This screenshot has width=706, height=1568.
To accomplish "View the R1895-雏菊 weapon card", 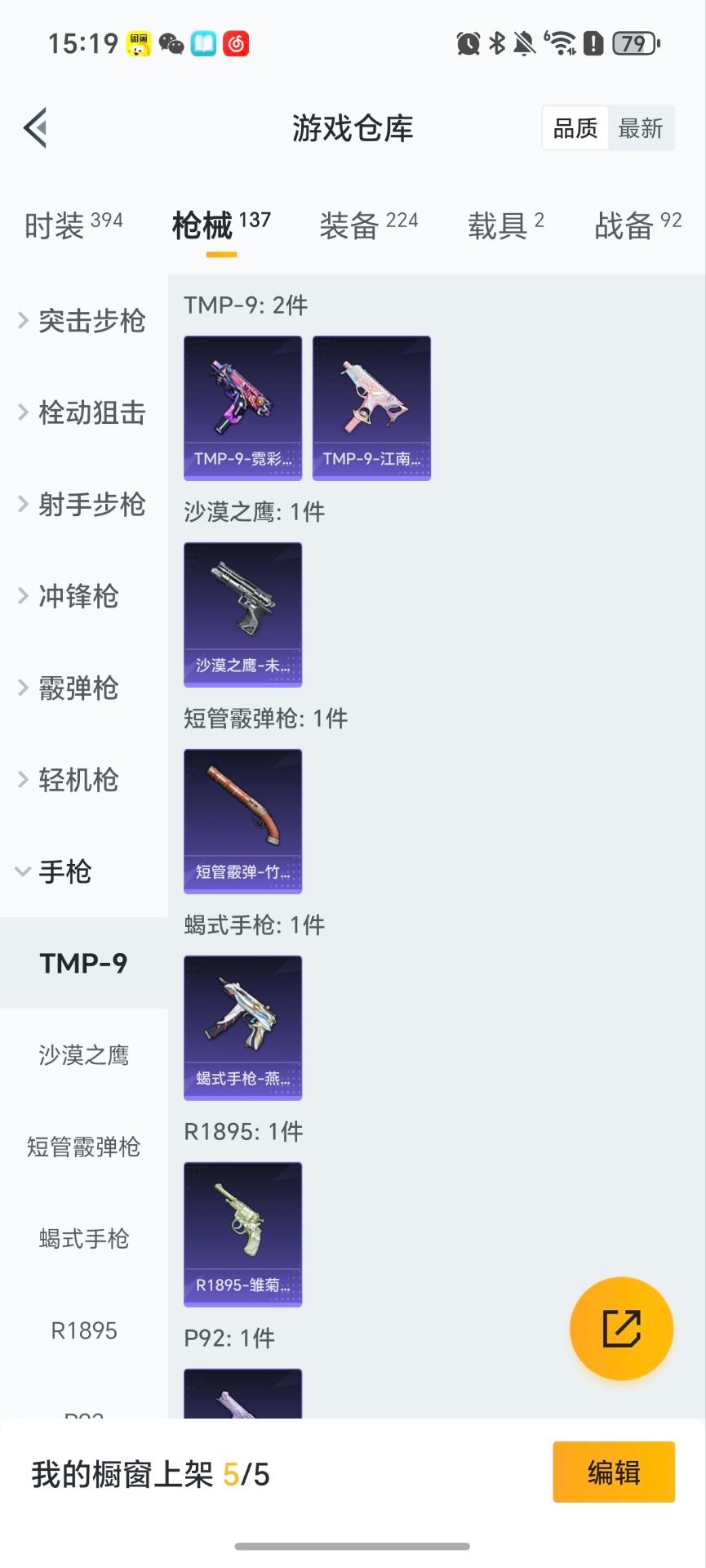I will click(242, 1235).
